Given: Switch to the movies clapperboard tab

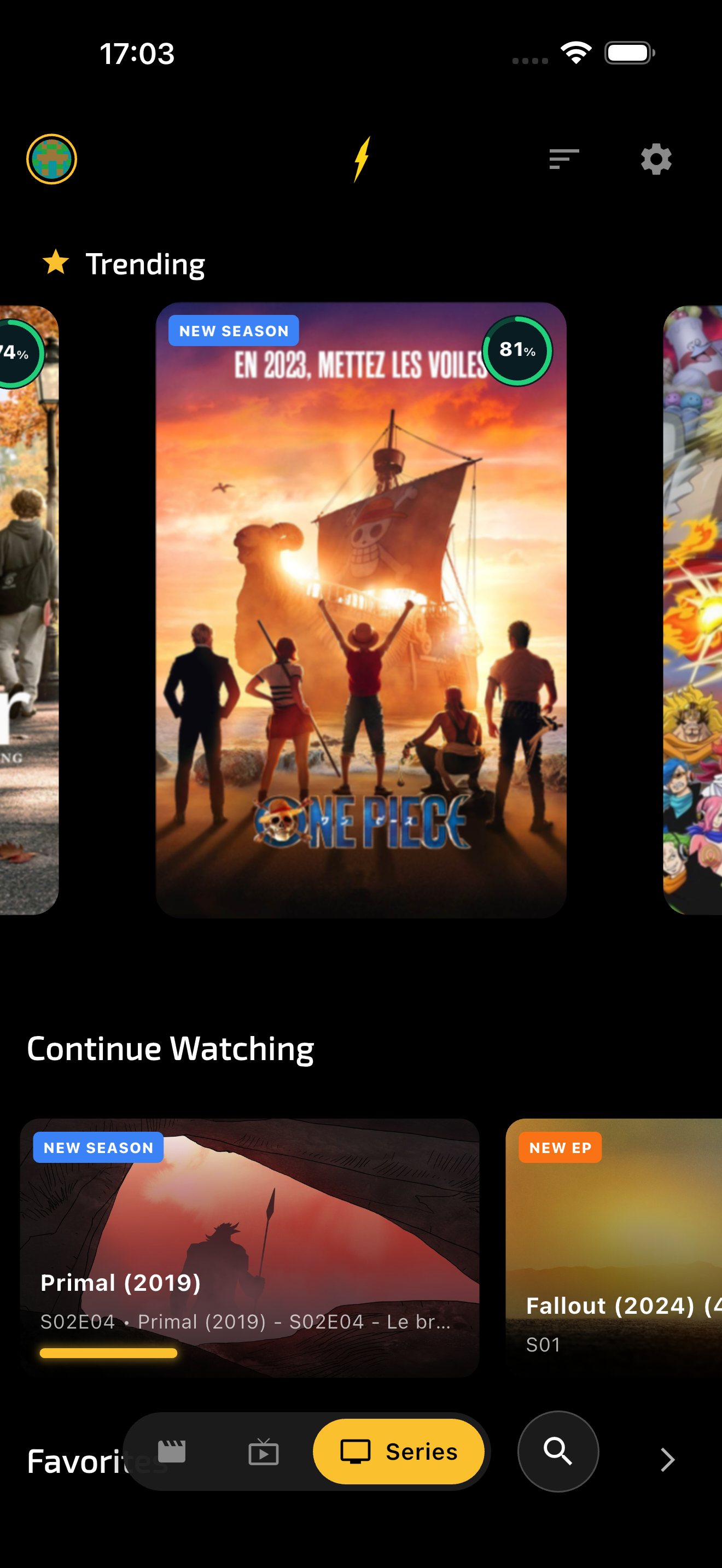Looking at the screenshot, I should tap(172, 1452).
